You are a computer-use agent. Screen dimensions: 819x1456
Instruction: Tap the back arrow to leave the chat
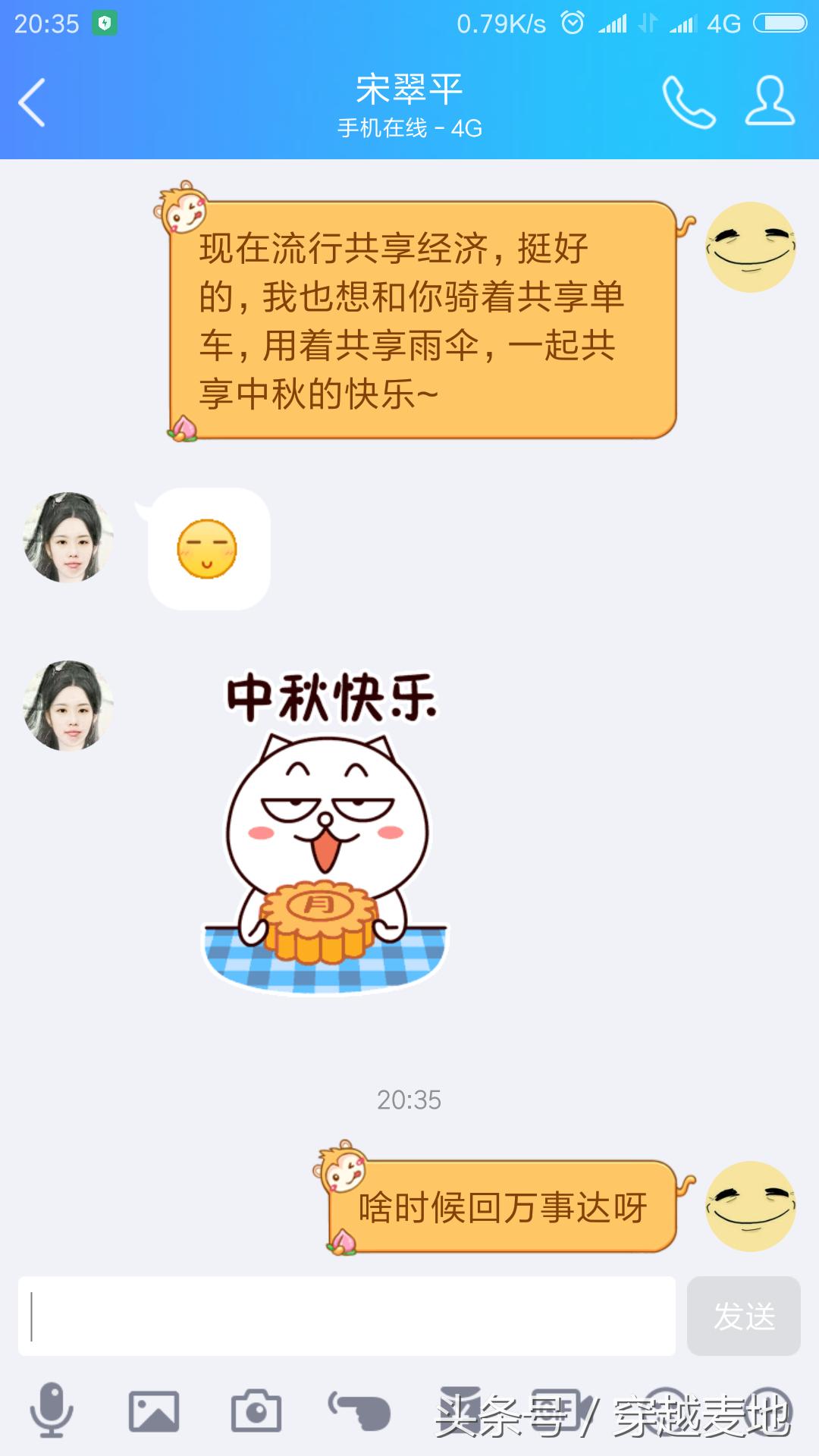click(x=32, y=102)
